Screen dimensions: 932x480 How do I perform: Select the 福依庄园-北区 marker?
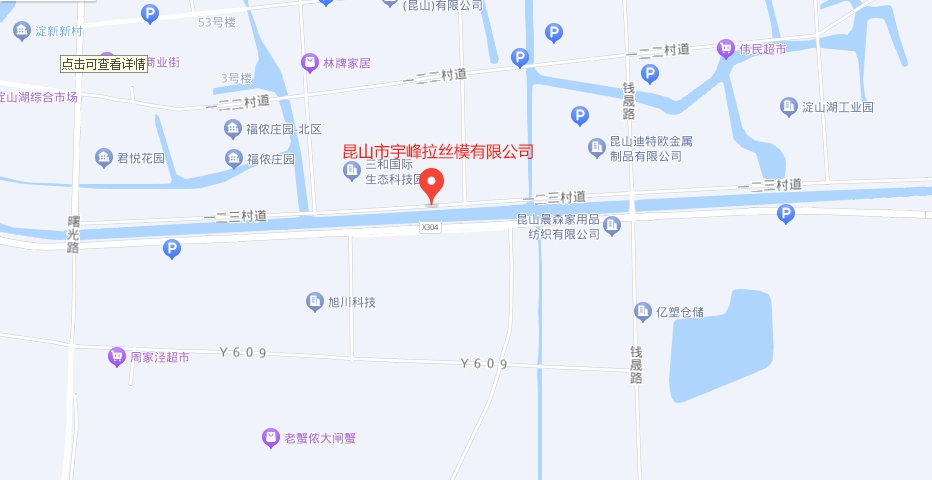233,129
